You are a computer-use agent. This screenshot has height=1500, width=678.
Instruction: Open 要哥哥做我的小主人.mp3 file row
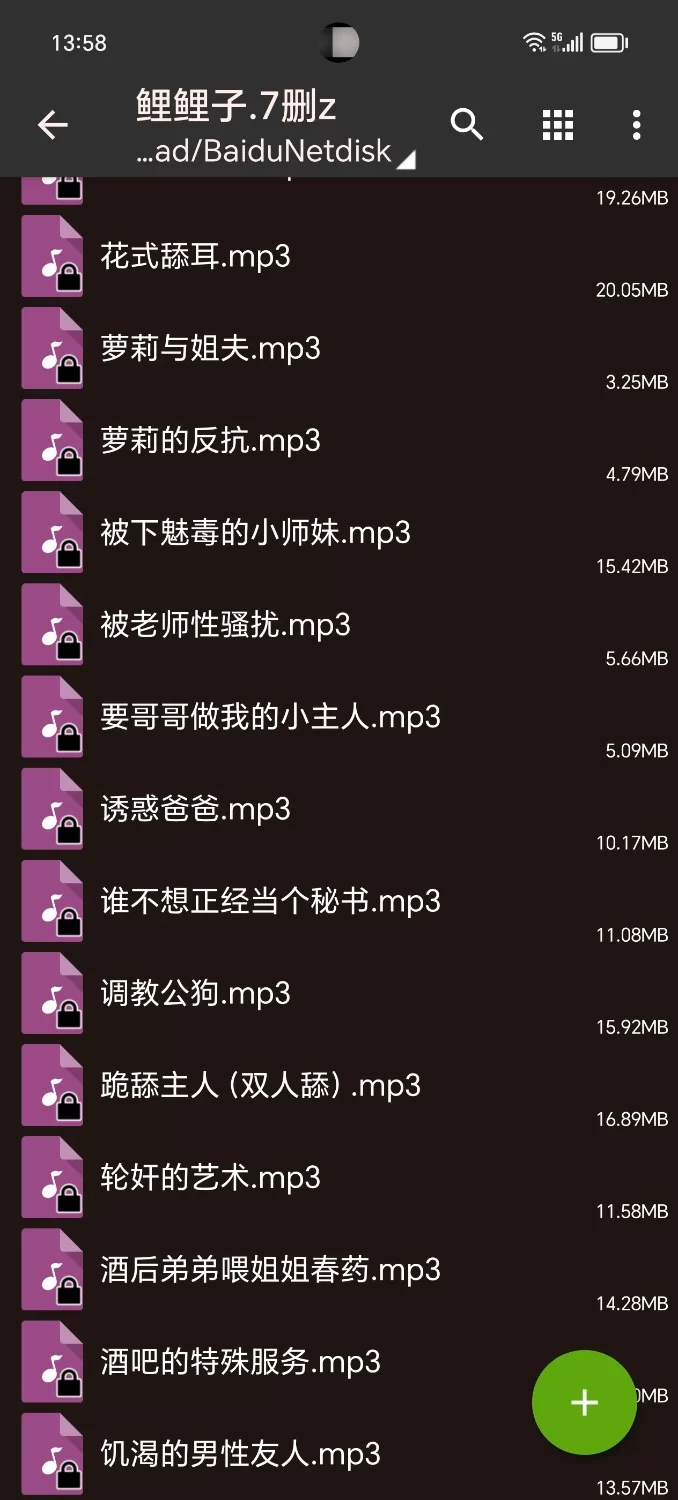point(270,718)
